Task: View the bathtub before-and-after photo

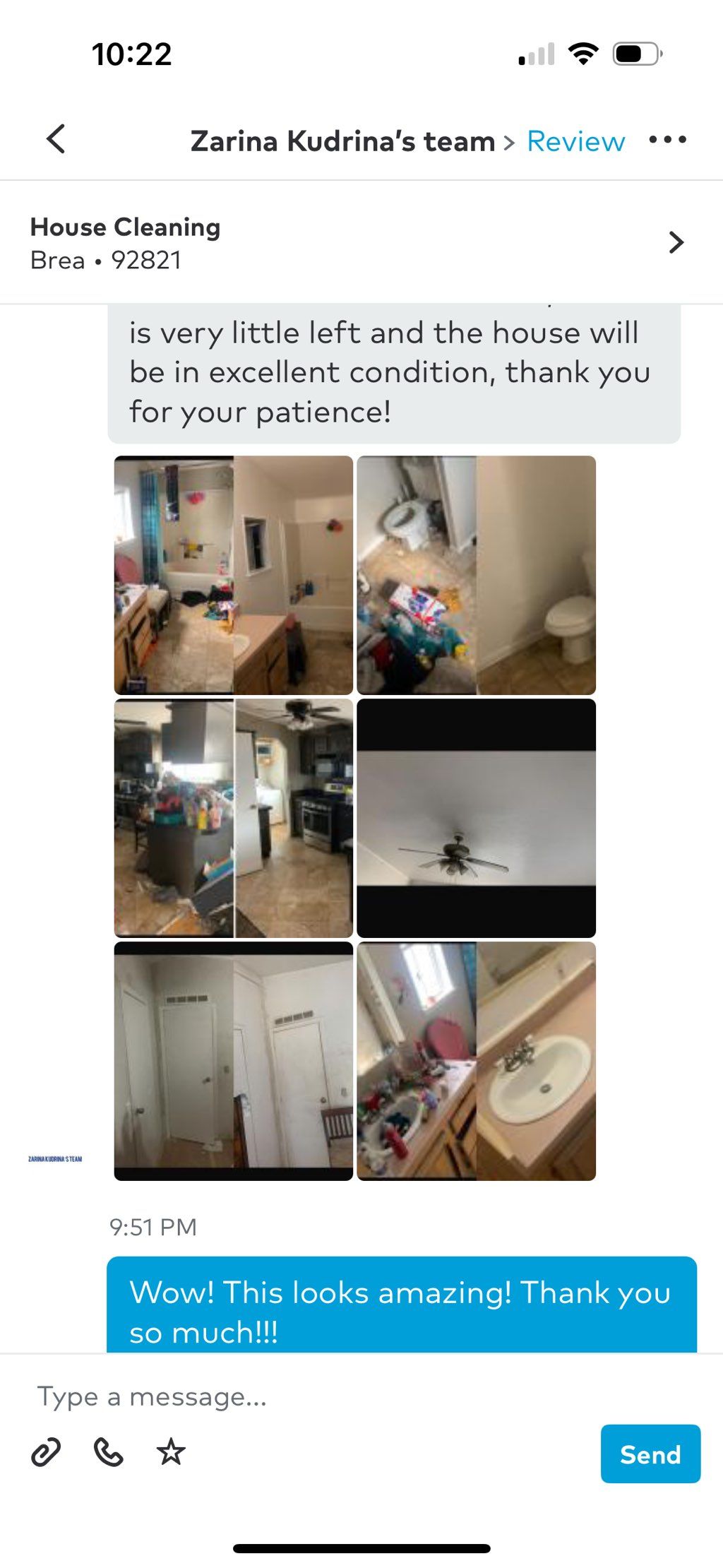Action: pos(233,575)
